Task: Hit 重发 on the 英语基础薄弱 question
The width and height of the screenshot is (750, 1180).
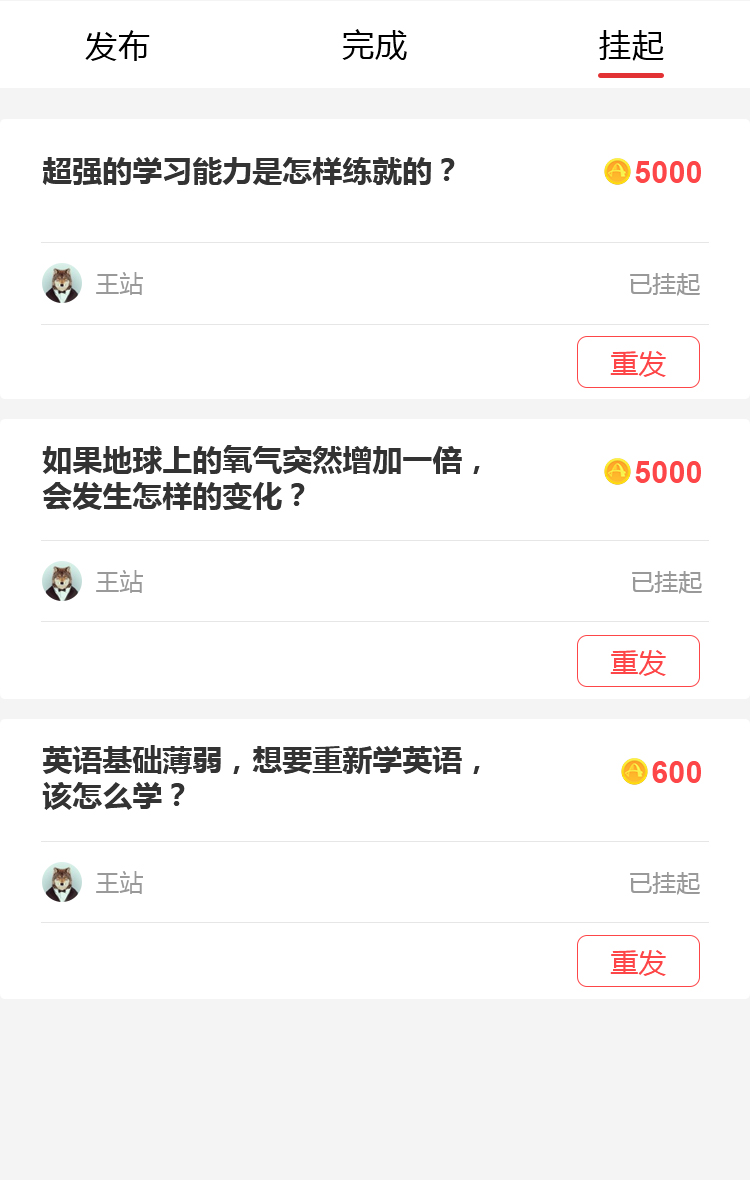Action: pos(638,961)
